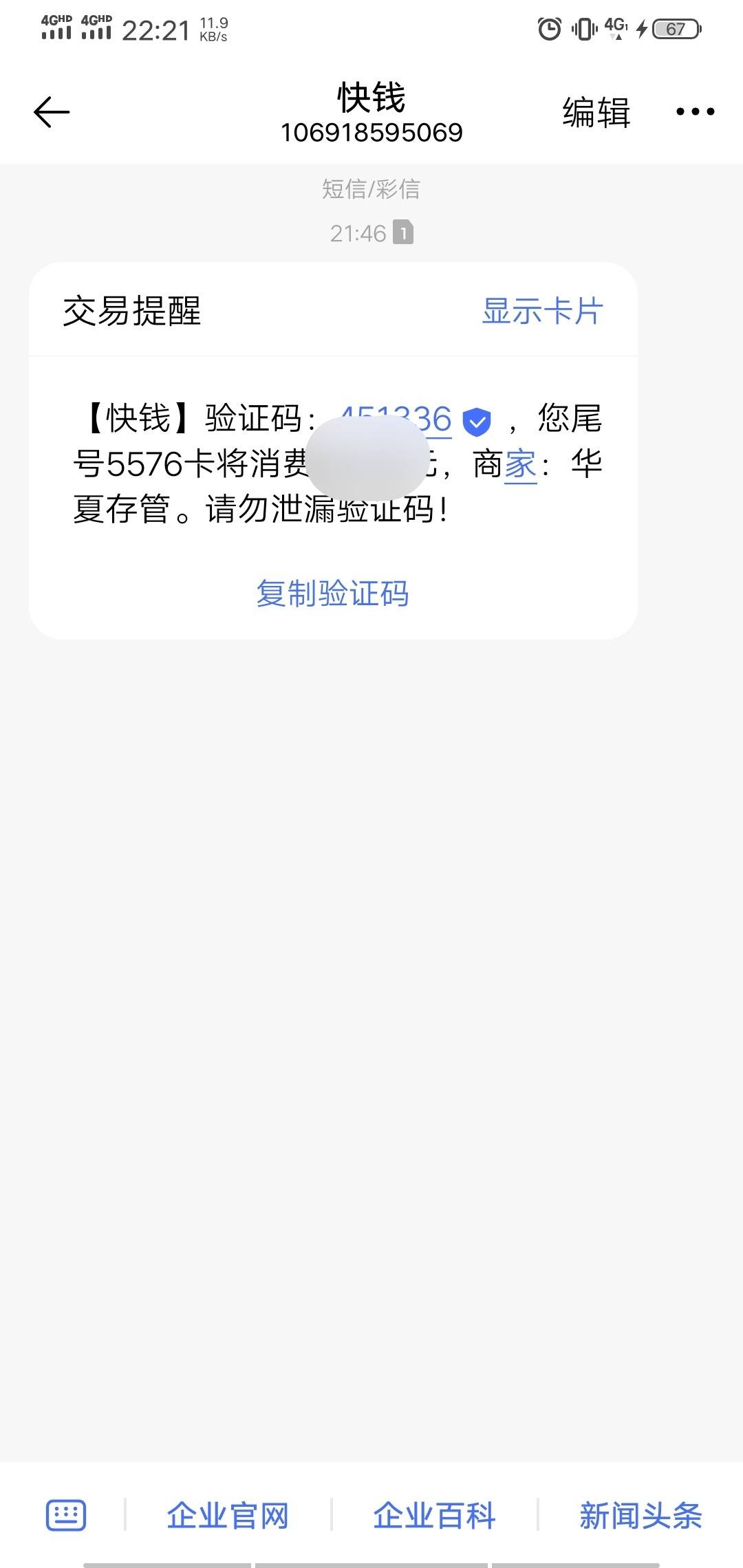Tap 编辑 to edit the conversation
This screenshot has width=743, height=1568.
(596, 113)
